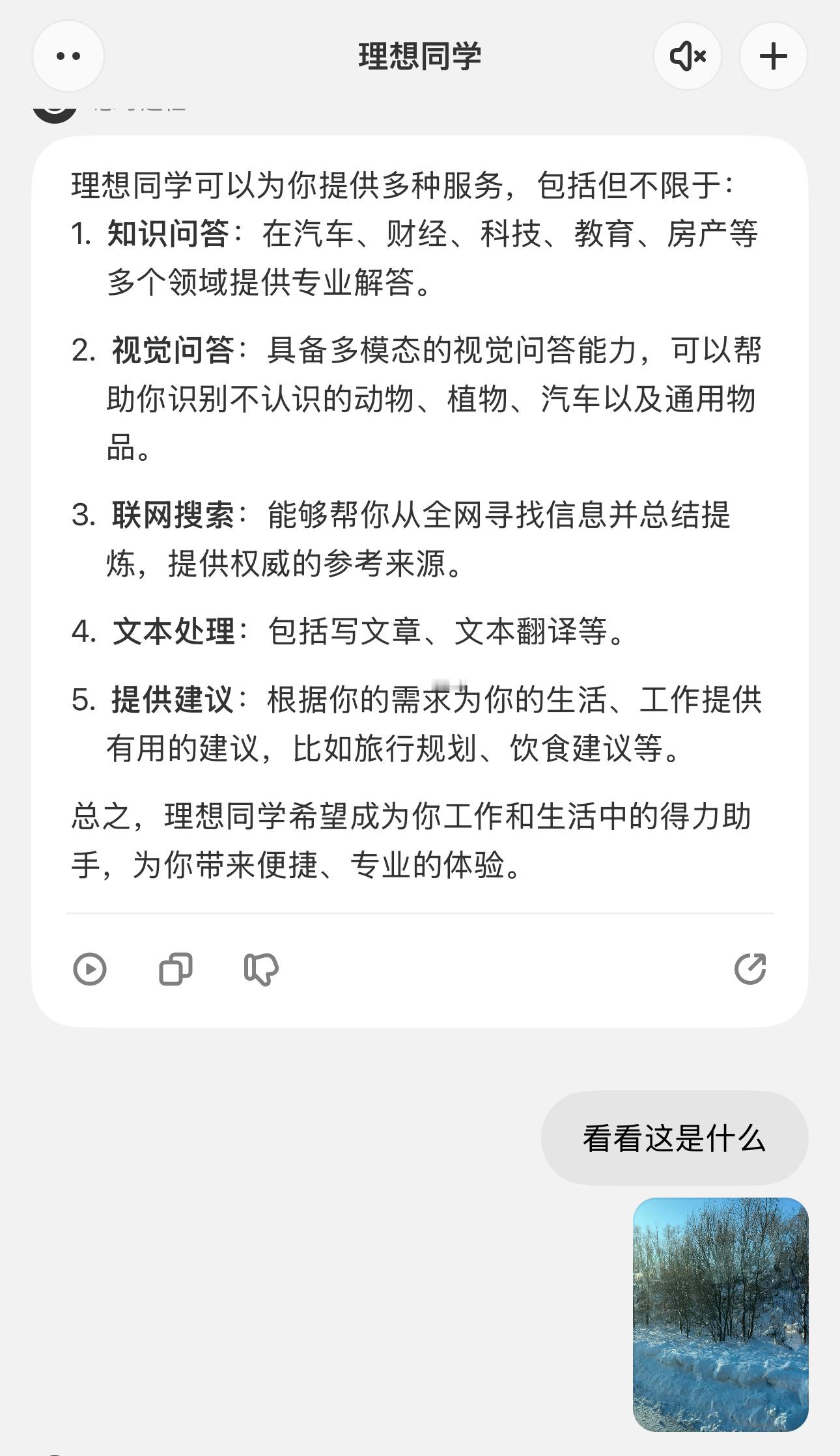Tap the bold heading 联网搜索
The height and width of the screenshot is (1456, 840).
171,518
